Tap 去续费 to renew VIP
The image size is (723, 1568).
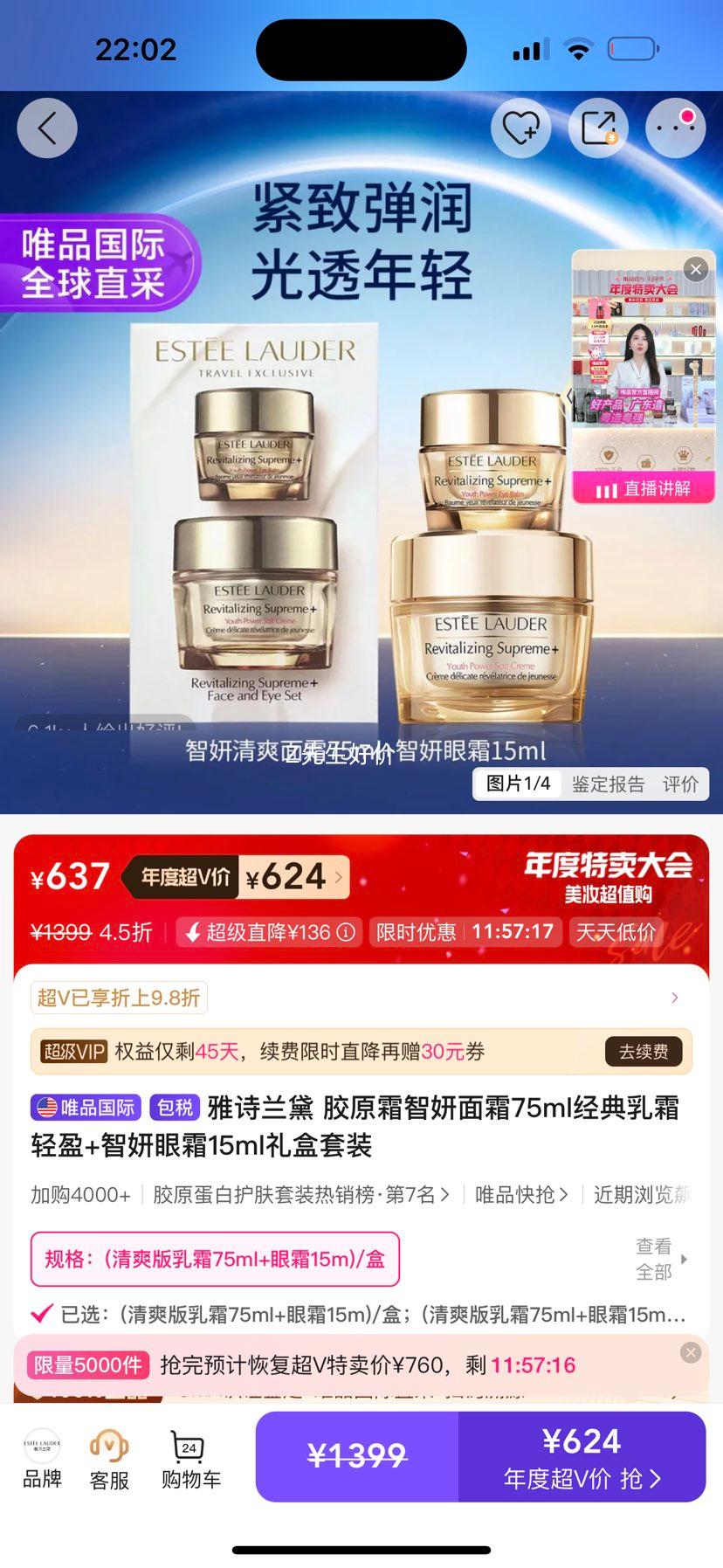pos(644,1052)
